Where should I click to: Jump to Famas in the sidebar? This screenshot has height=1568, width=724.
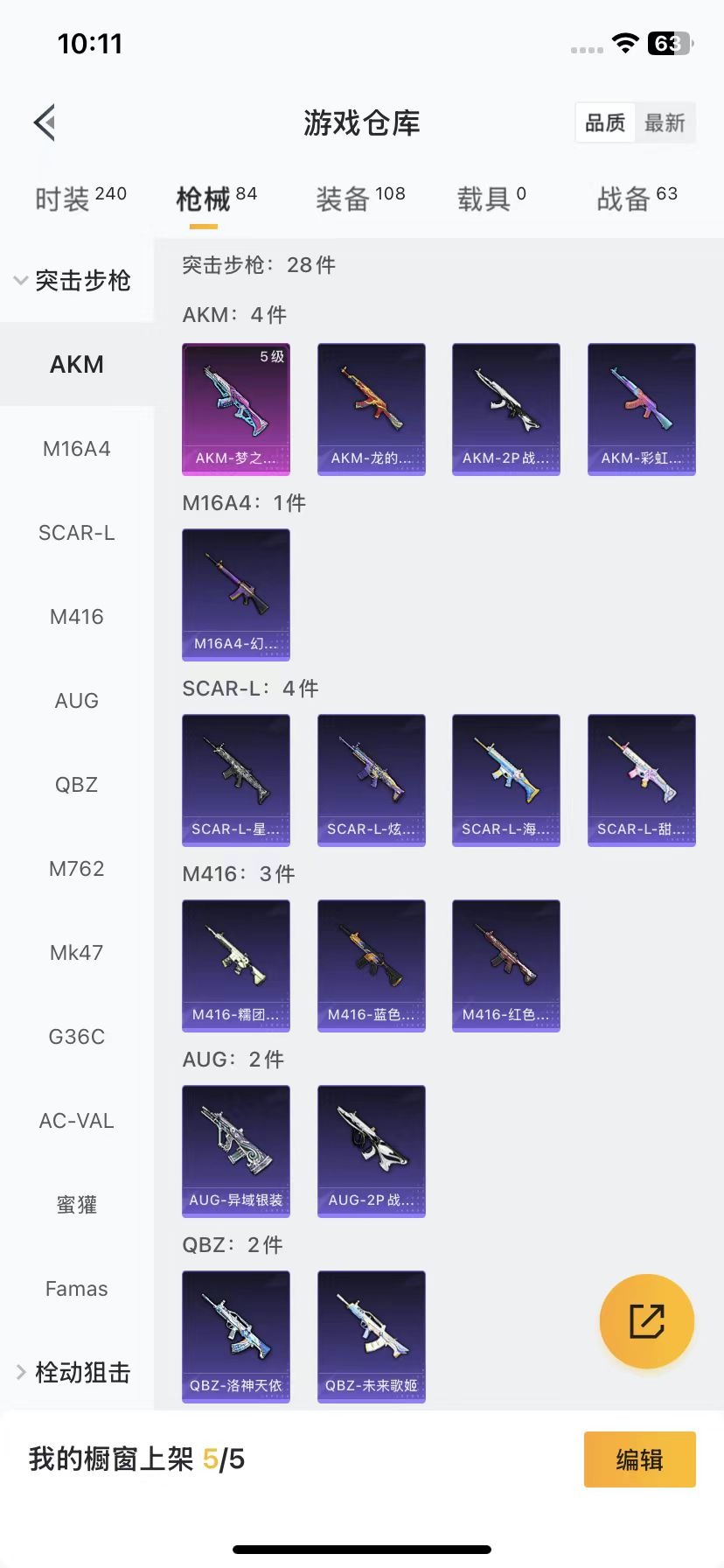pyautogui.click(x=77, y=1289)
